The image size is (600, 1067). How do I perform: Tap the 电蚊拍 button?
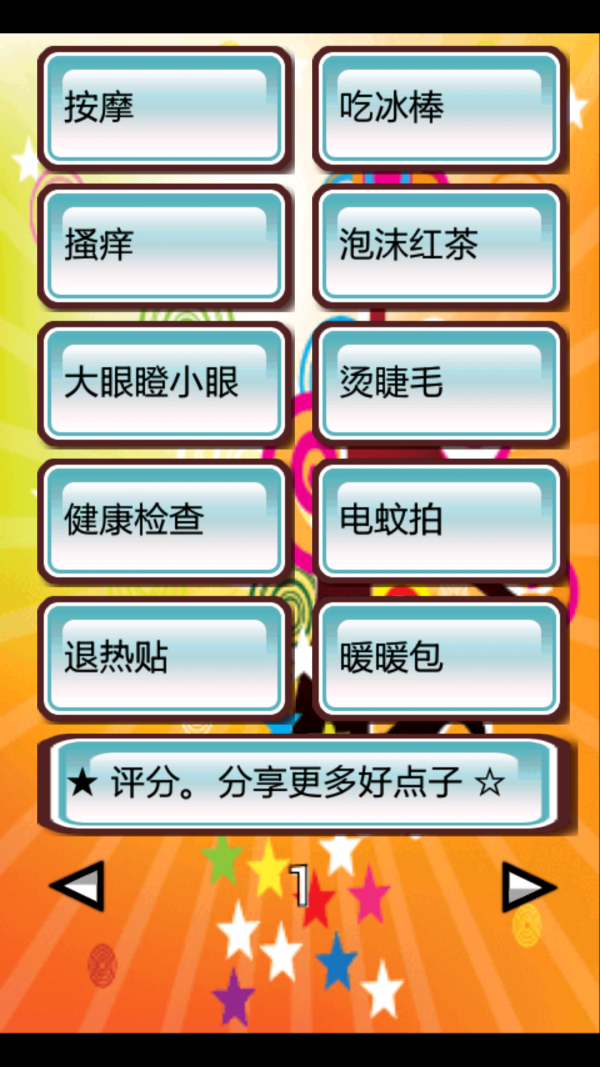click(x=440, y=521)
